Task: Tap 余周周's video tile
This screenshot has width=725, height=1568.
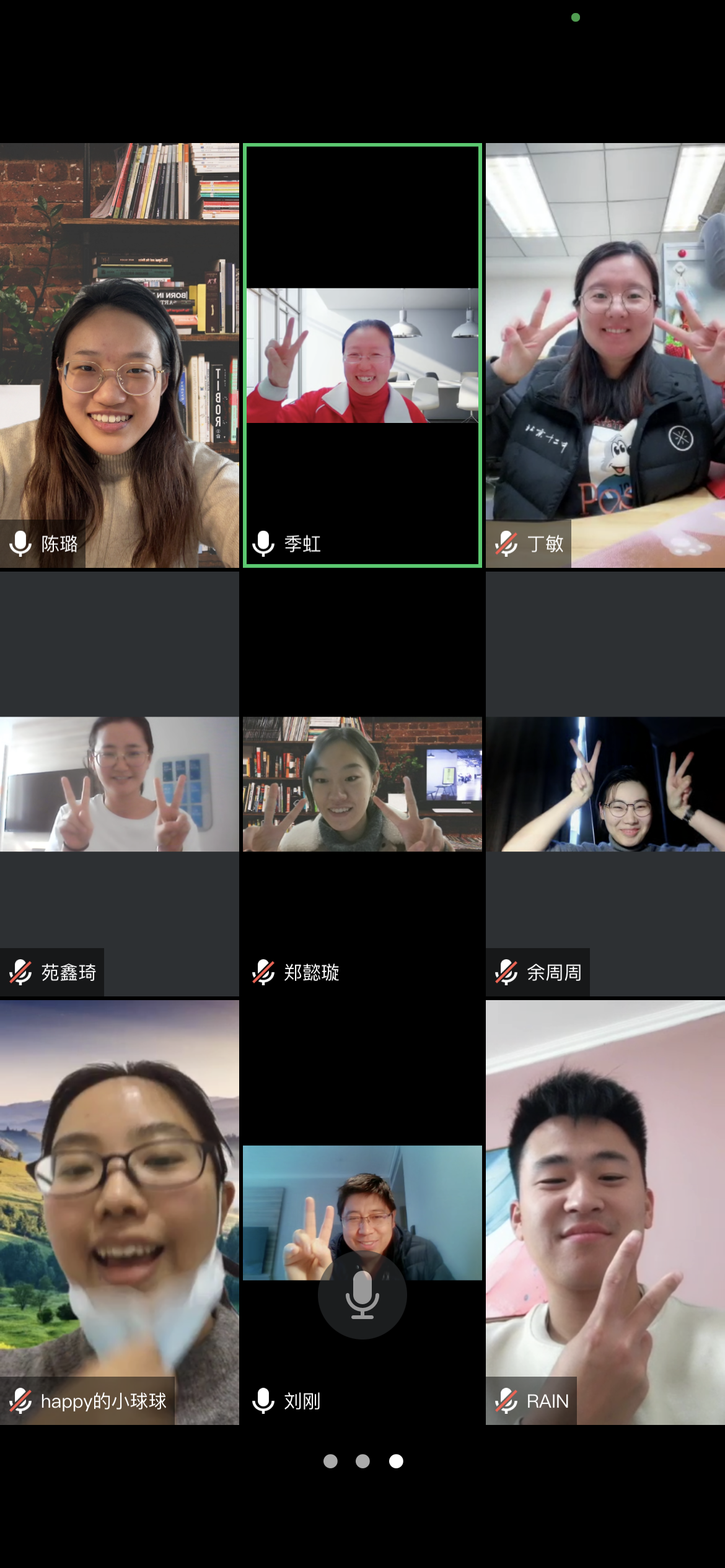Action: [605, 784]
